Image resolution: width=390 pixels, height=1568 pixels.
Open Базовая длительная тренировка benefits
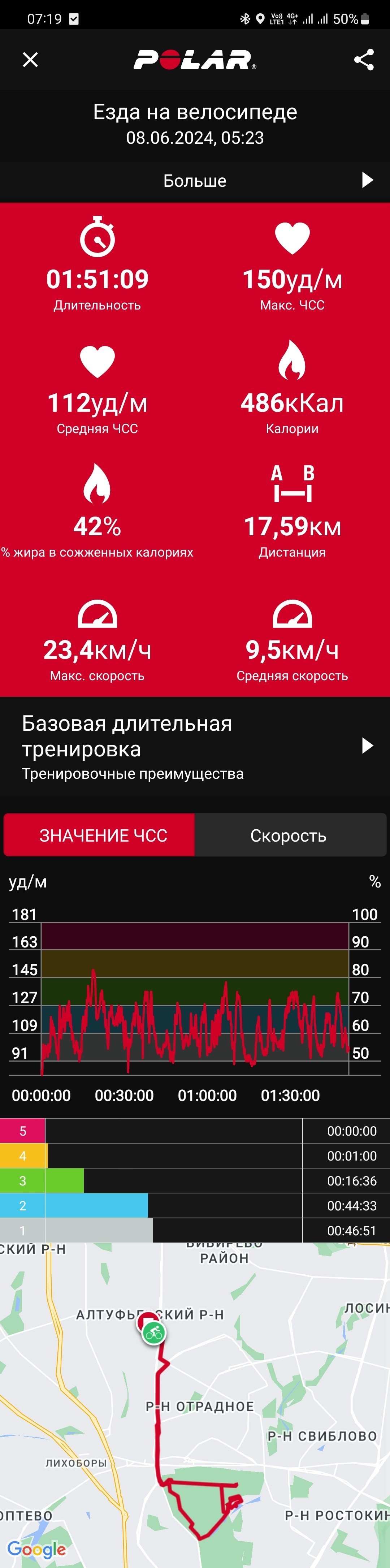click(195, 747)
